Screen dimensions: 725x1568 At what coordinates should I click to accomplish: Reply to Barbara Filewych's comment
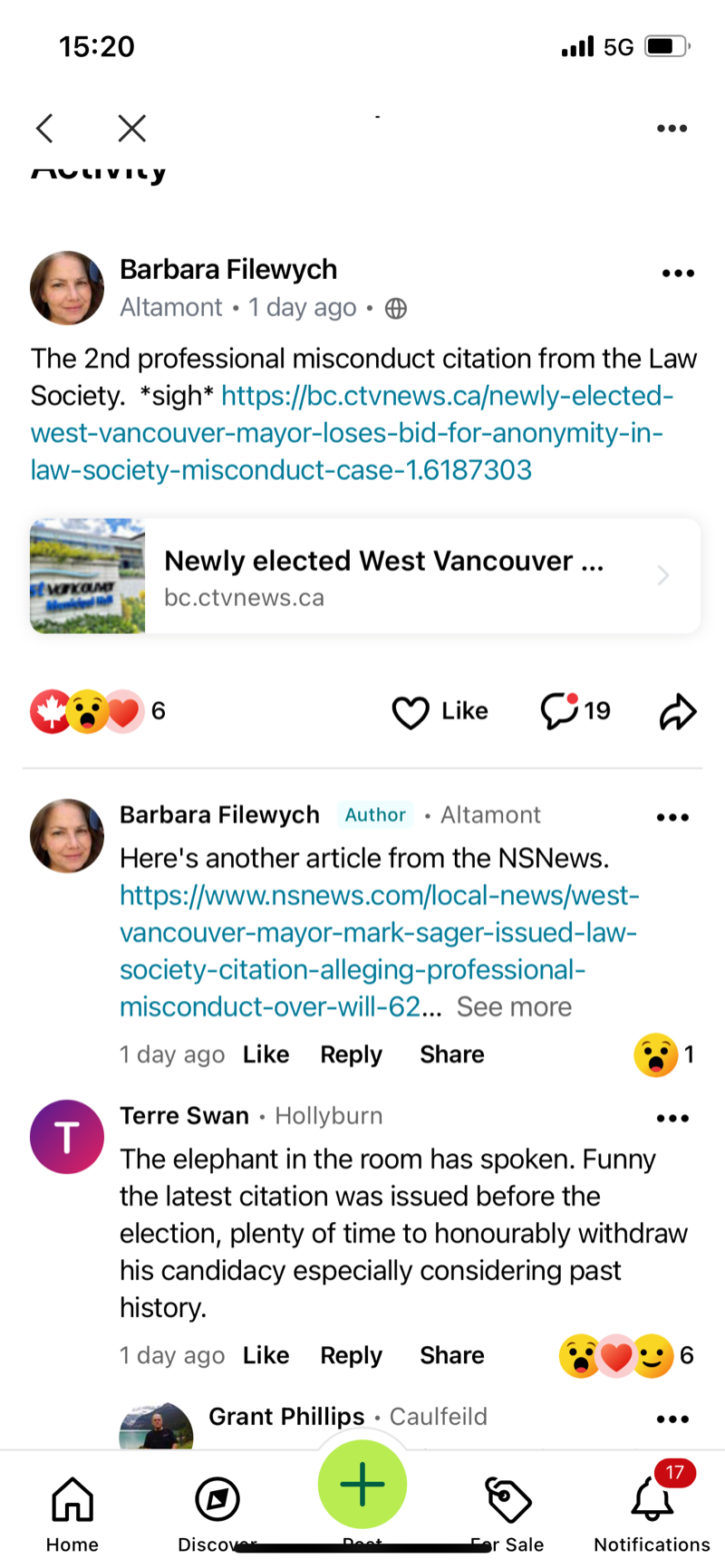click(x=351, y=1054)
